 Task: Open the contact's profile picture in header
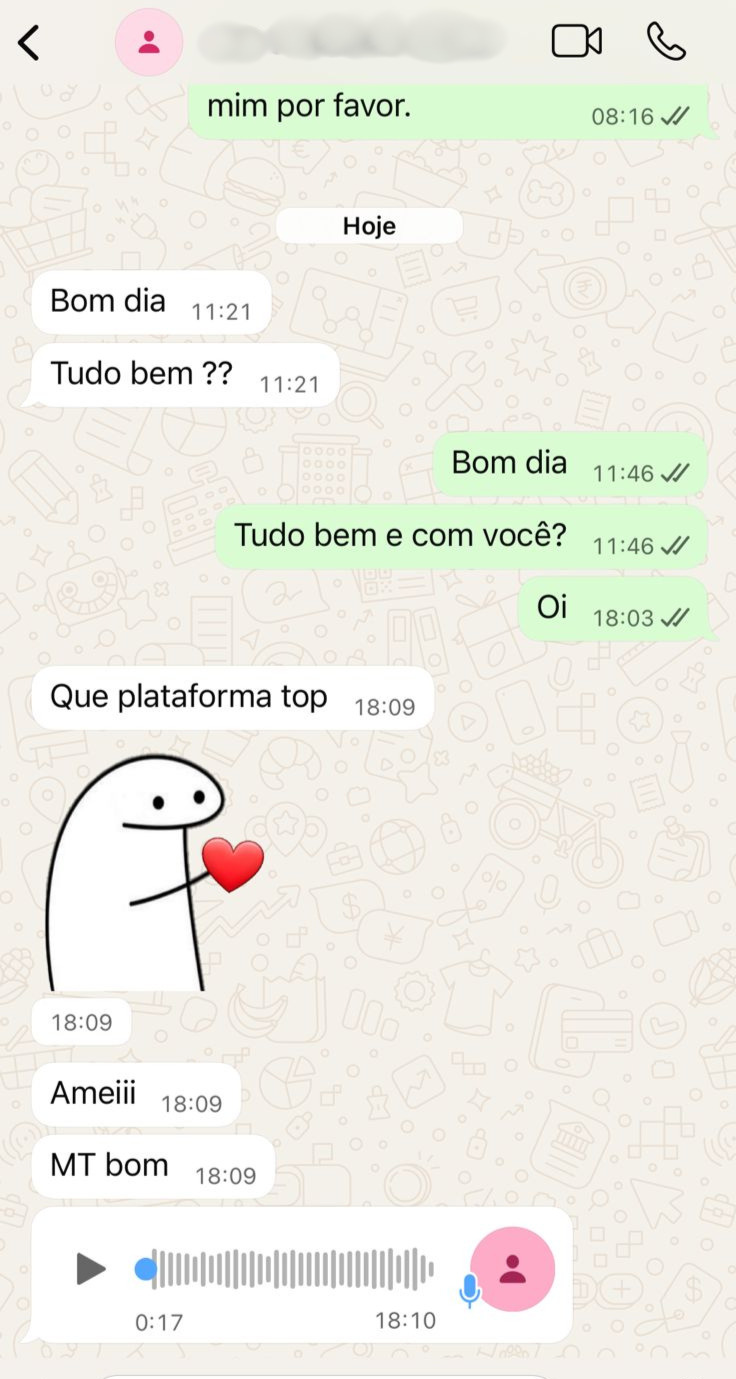point(149,42)
